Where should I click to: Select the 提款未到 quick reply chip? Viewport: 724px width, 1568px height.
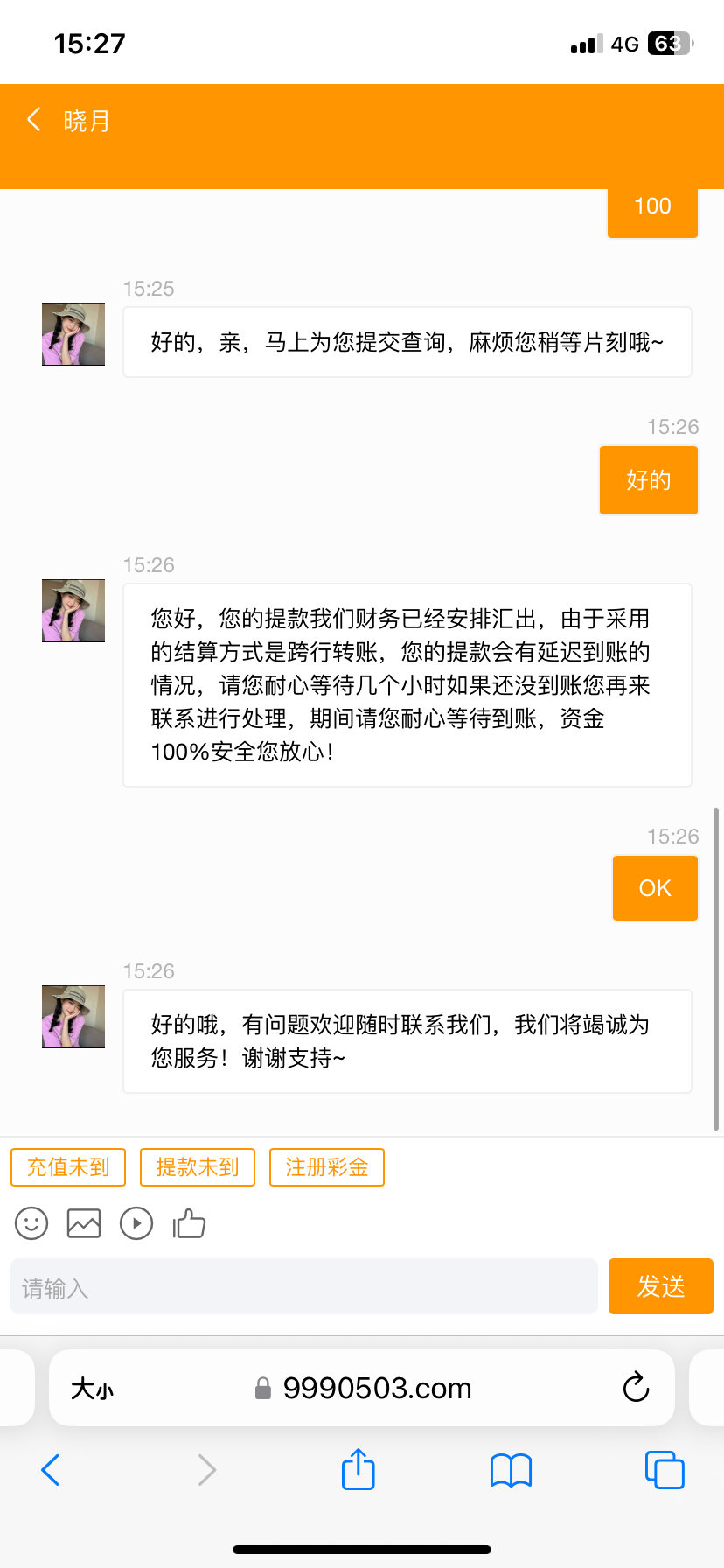[198, 1167]
